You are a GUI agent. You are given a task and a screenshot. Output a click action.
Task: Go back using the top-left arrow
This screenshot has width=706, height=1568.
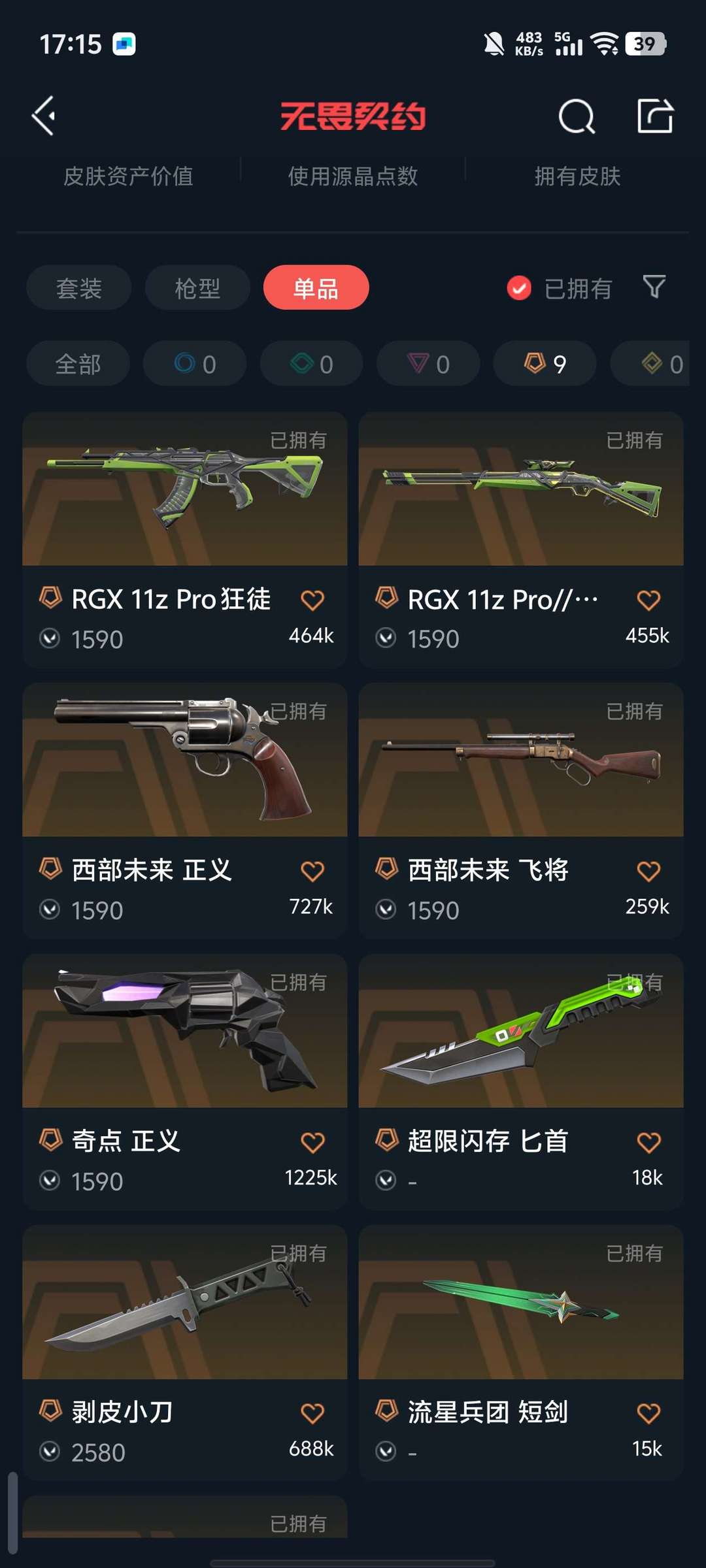[x=44, y=116]
